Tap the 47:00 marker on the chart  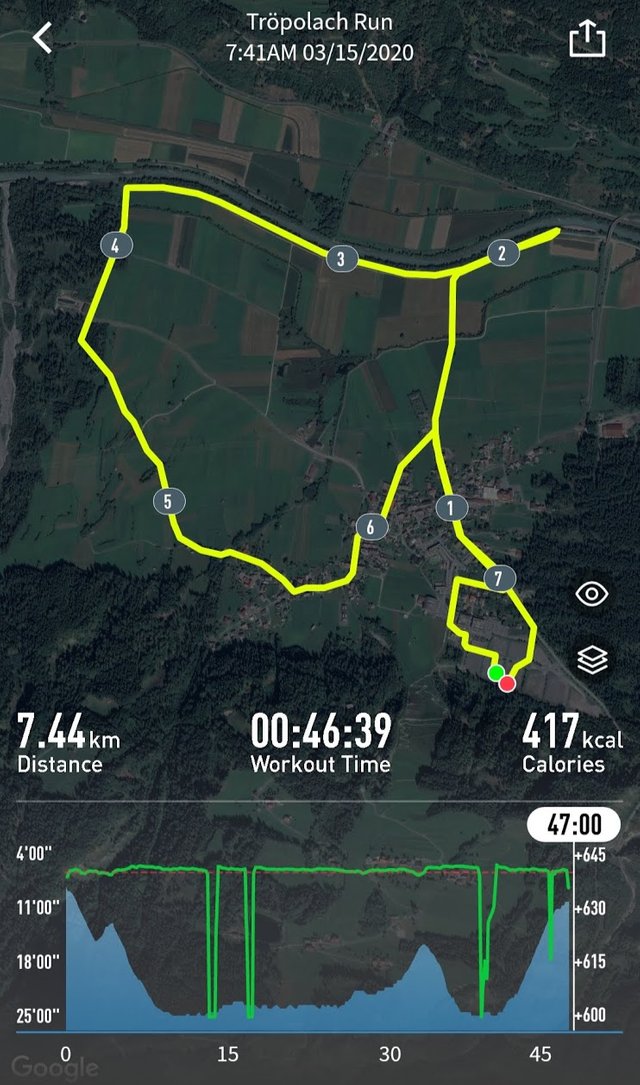coord(574,825)
